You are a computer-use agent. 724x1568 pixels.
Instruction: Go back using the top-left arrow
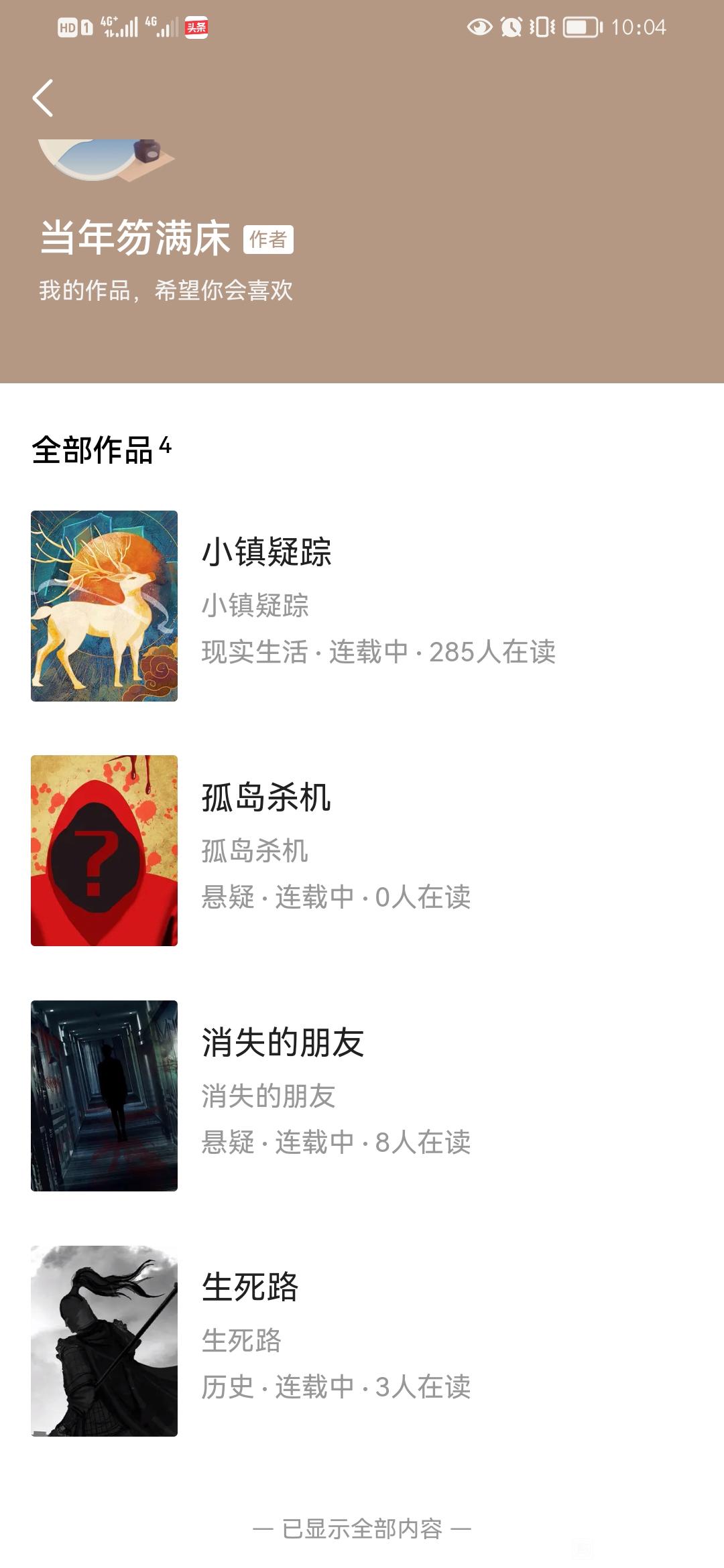point(43,98)
